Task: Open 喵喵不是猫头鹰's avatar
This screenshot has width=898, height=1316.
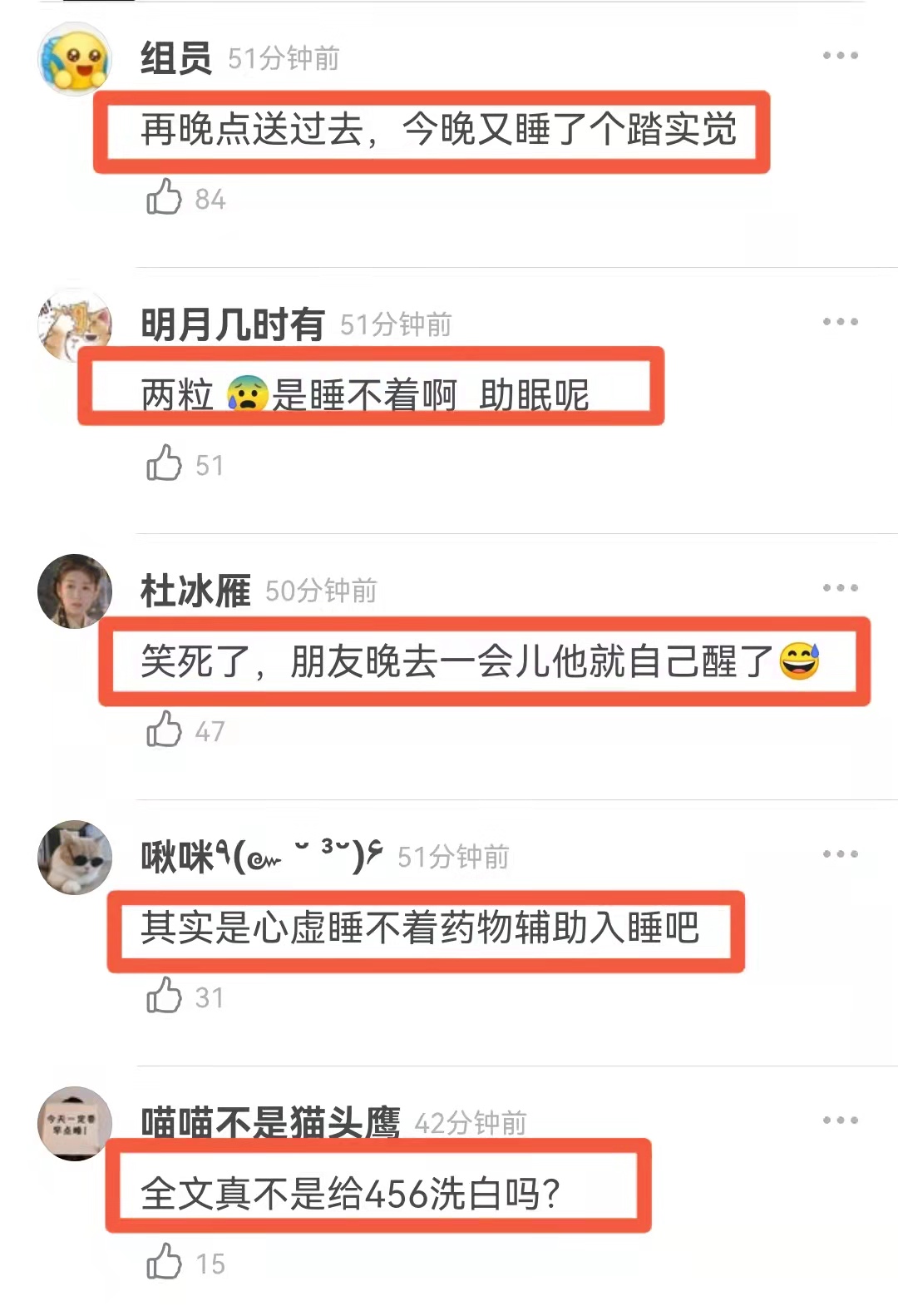Action: point(75,1124)
